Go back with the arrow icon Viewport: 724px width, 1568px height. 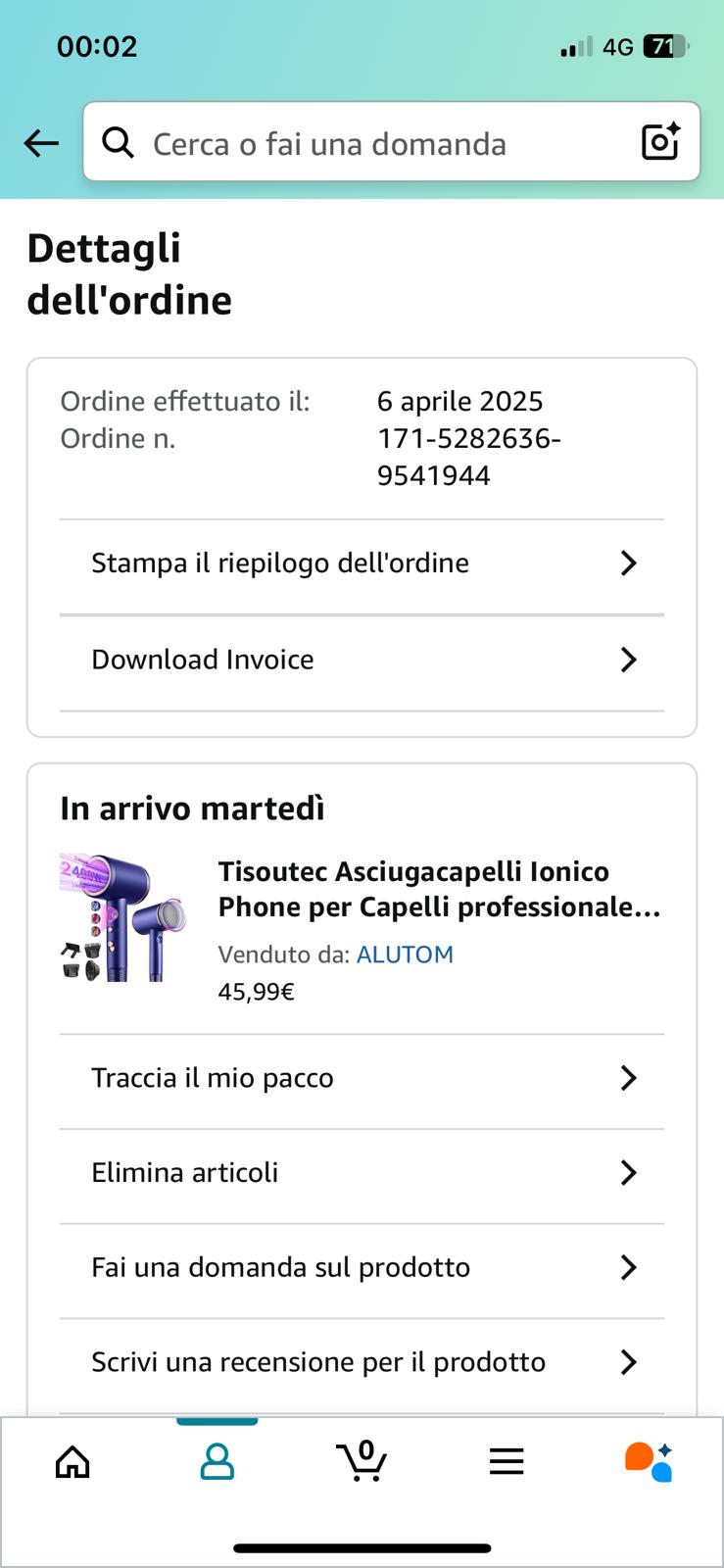click(x=41, y=144)
